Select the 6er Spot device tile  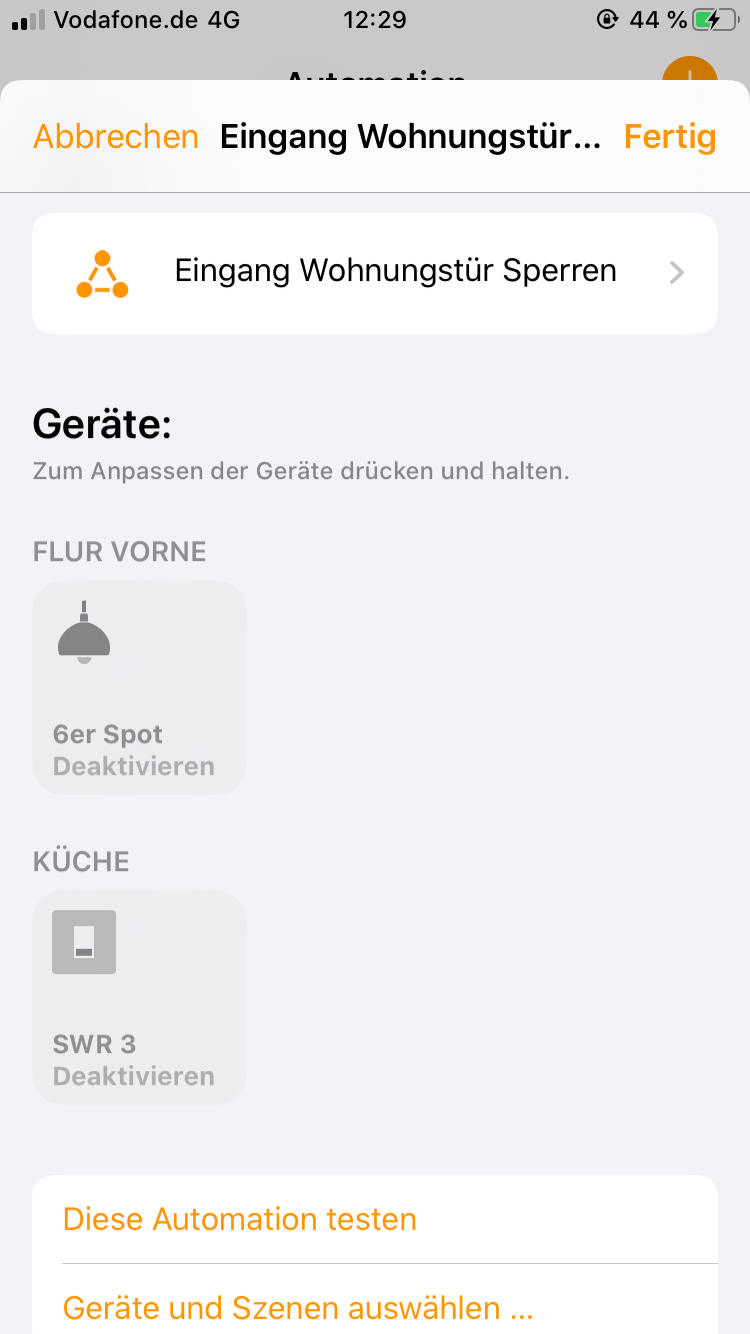tap(139, 688)
